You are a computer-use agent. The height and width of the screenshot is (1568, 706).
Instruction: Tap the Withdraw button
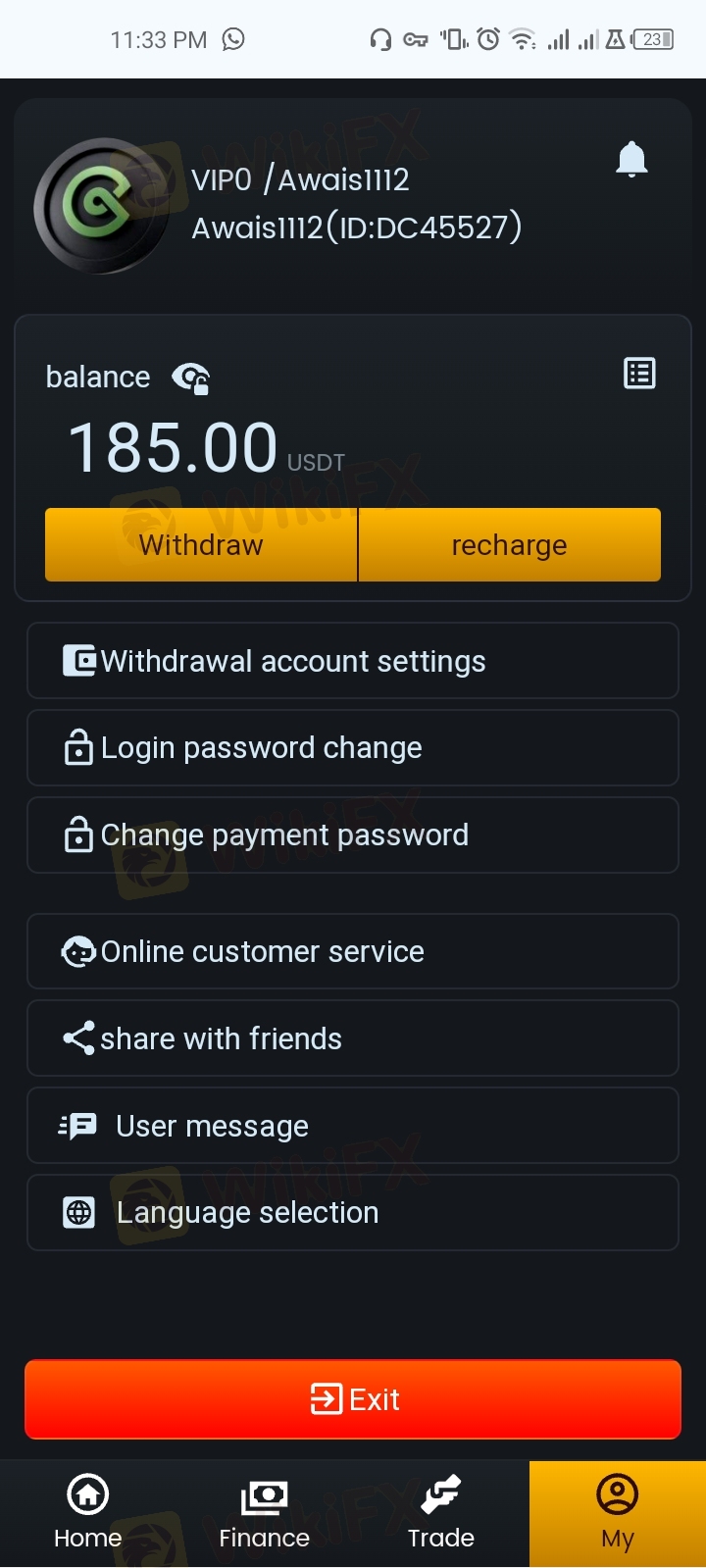coord(201,545)
